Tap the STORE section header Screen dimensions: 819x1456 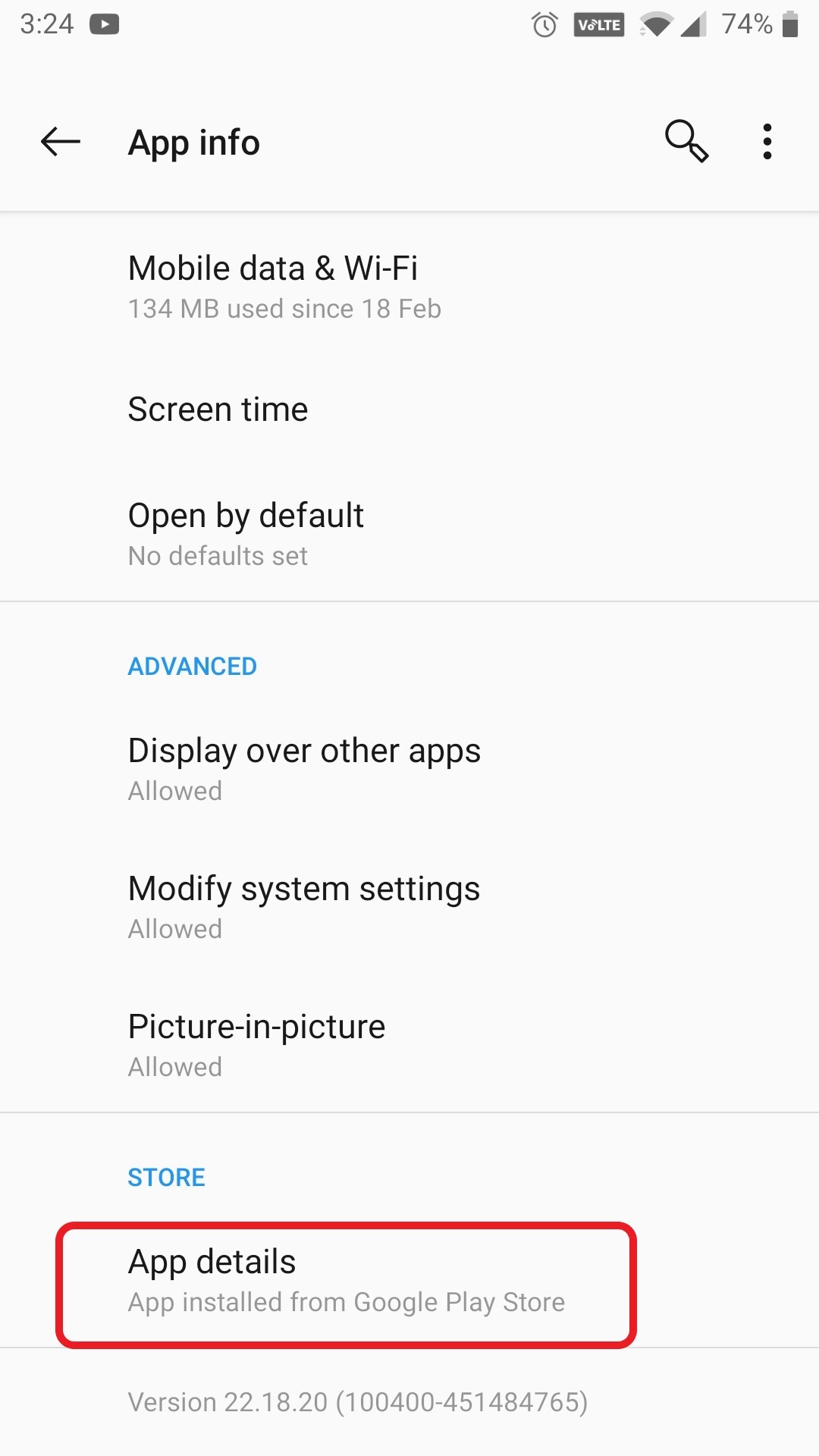166,1177
